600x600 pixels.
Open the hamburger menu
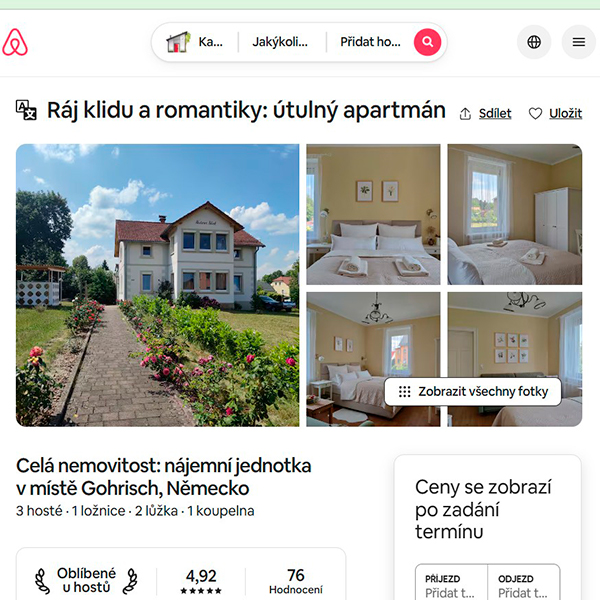[578, 42]
